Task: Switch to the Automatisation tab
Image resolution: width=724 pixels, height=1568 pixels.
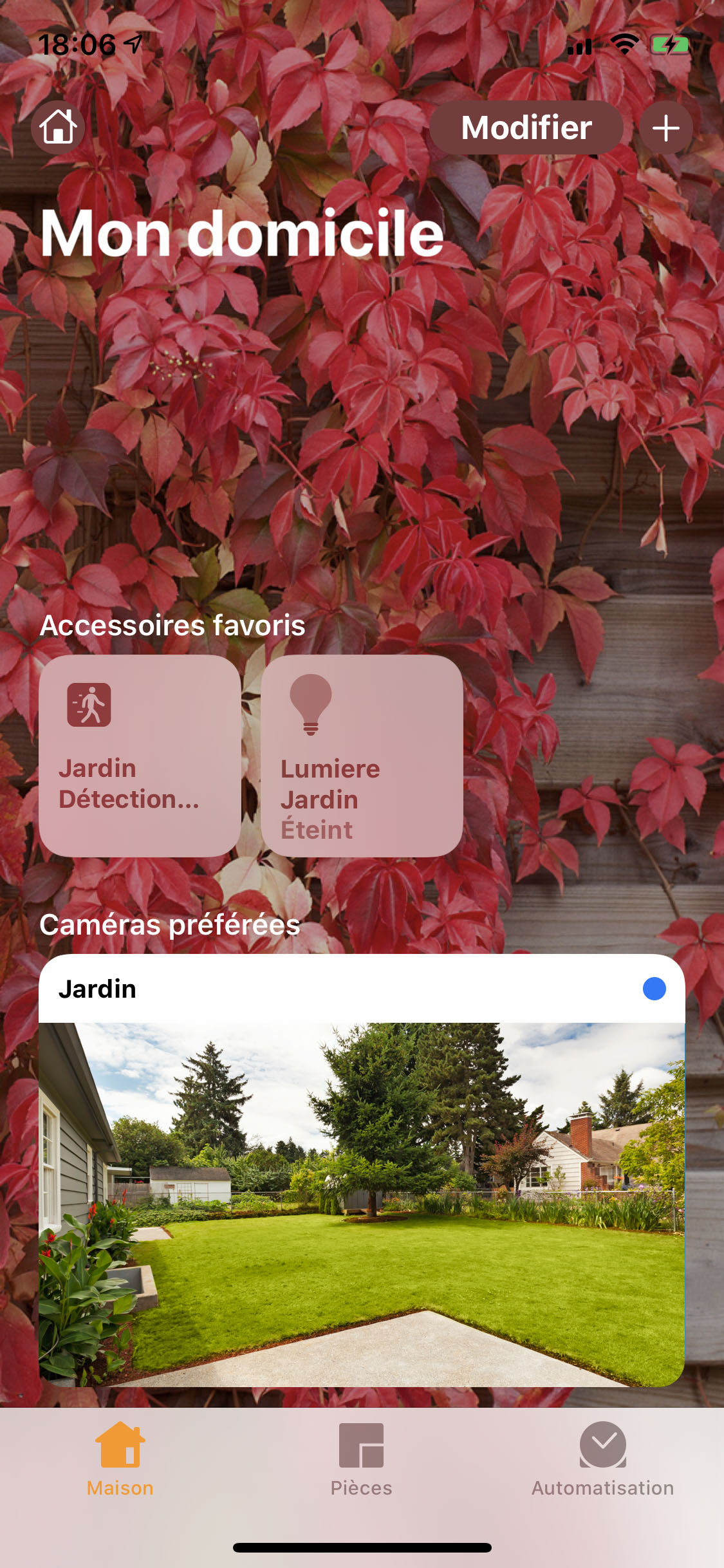Action: click(602, 1460)
